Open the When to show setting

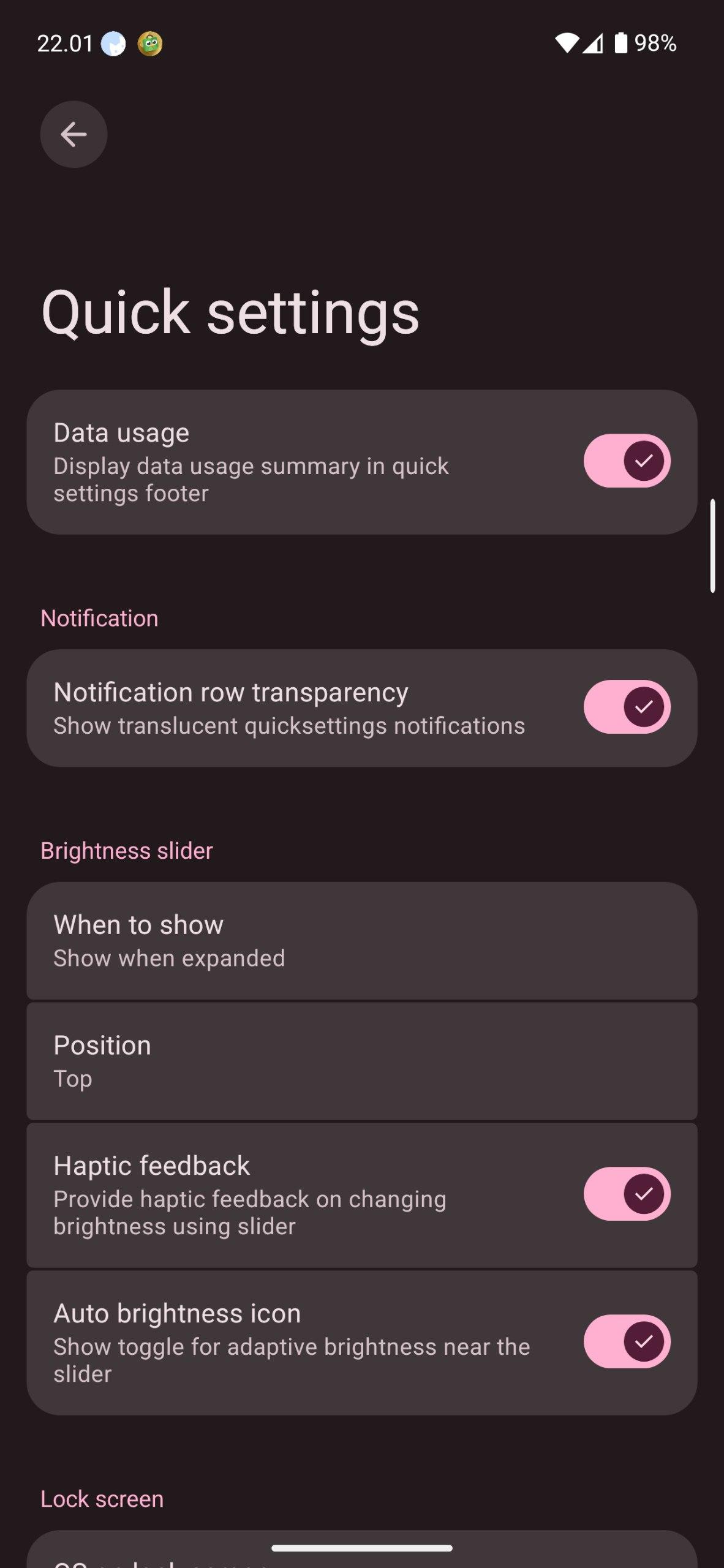coord(361,940)
